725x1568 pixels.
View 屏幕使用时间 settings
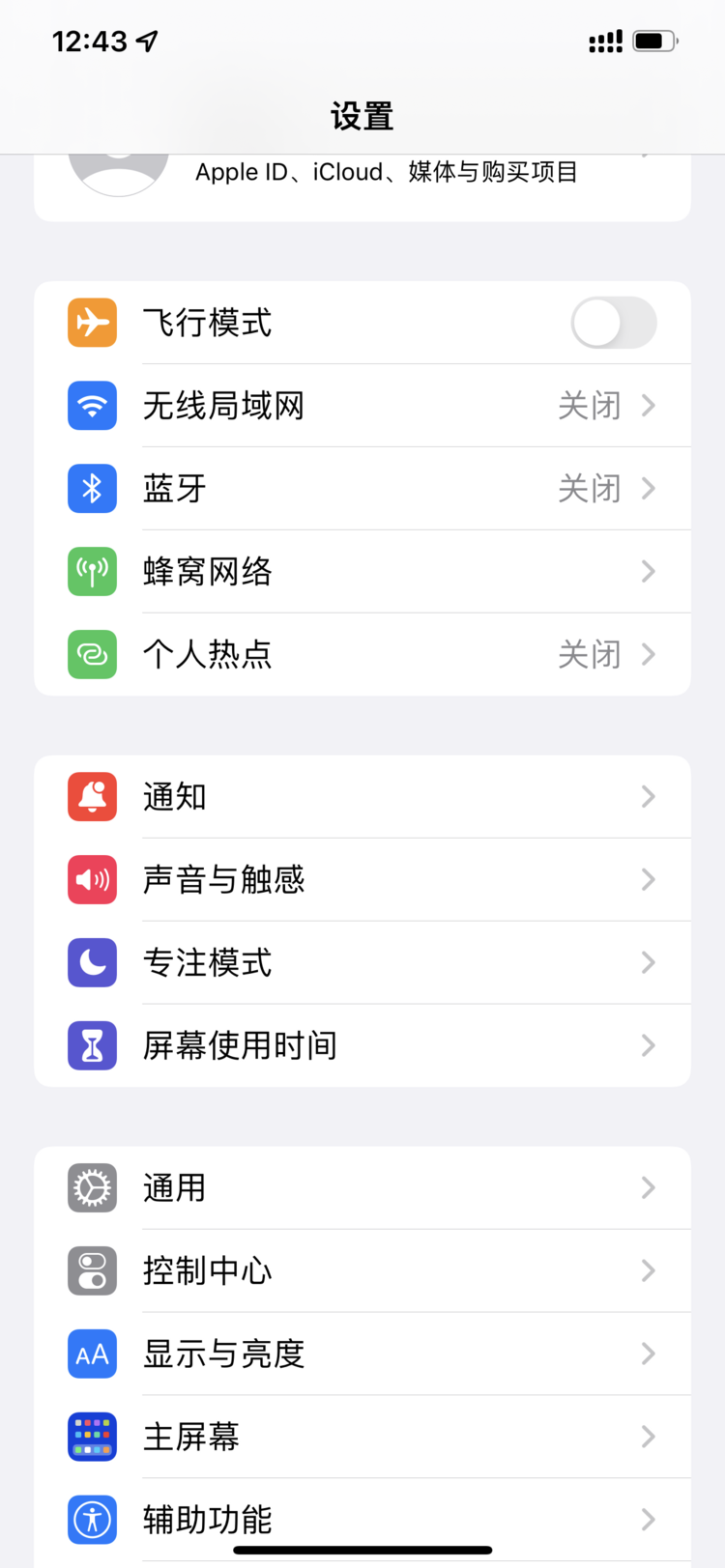(x=362, y=1046)
